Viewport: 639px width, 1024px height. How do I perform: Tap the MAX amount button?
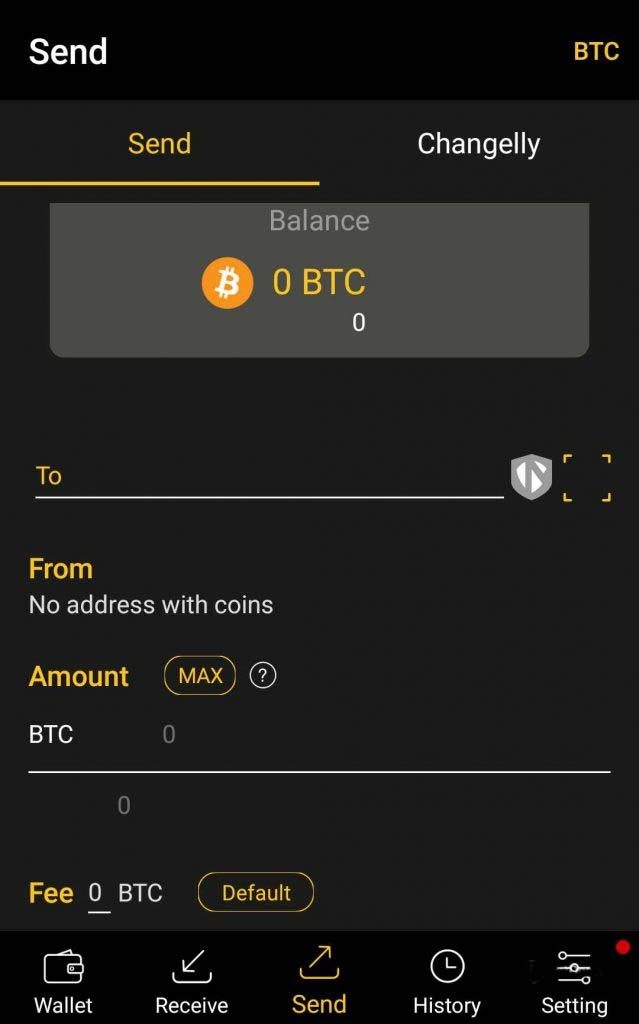tap(200, 676)
